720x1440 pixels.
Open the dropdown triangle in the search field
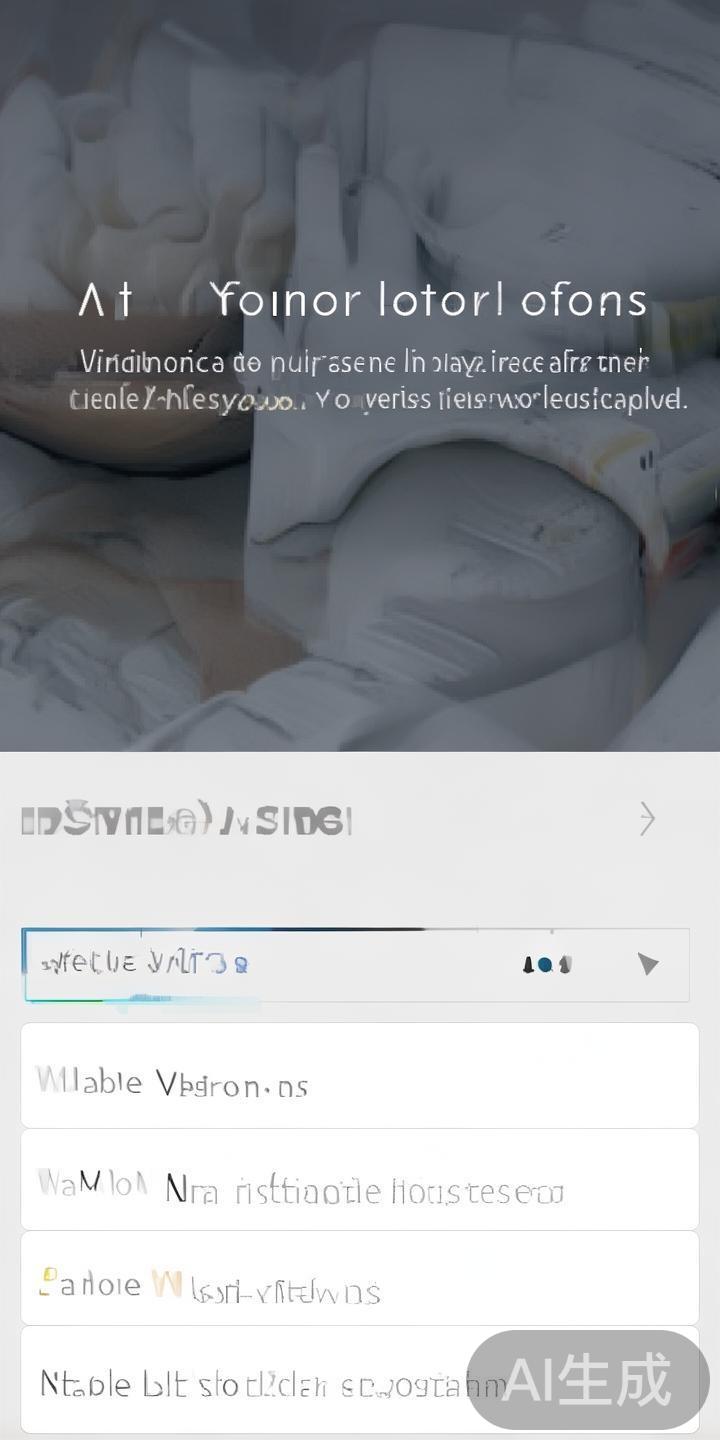pyautogui.click(x=648, y=963)
